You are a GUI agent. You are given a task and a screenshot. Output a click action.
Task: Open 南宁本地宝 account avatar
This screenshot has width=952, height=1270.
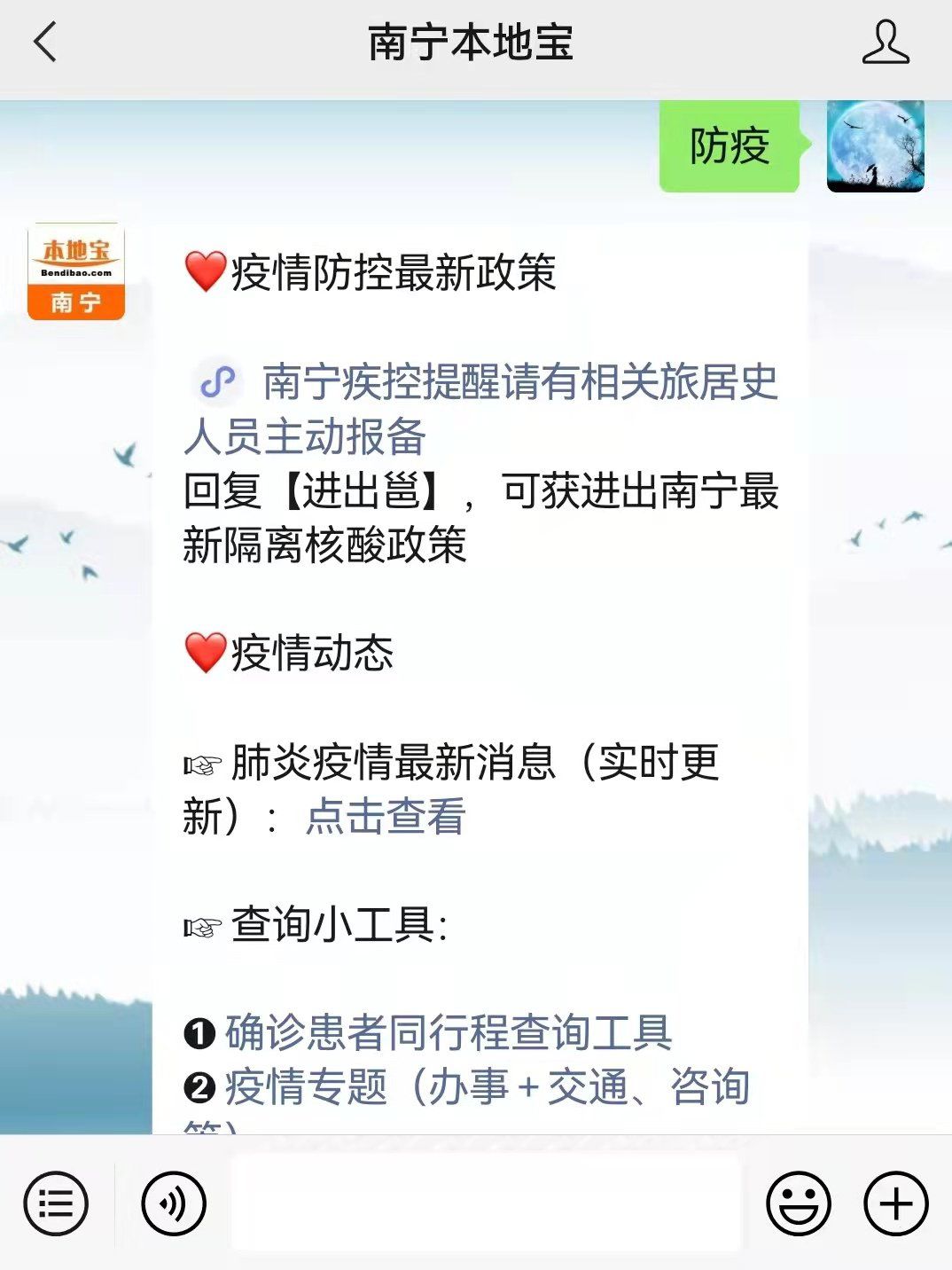pos(76,271)
